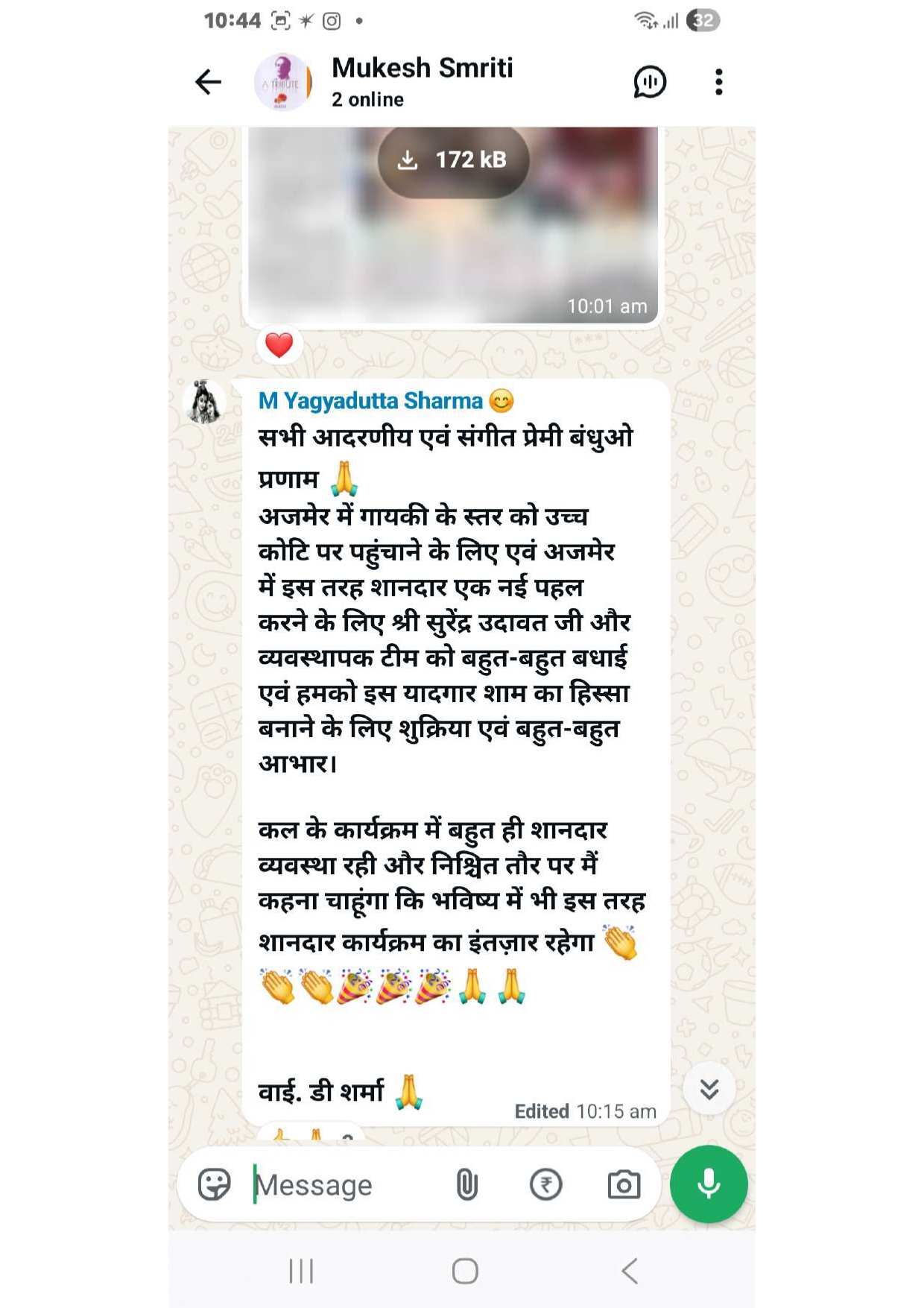
Task: Go back to the chat list
Action: click(208, 82)
